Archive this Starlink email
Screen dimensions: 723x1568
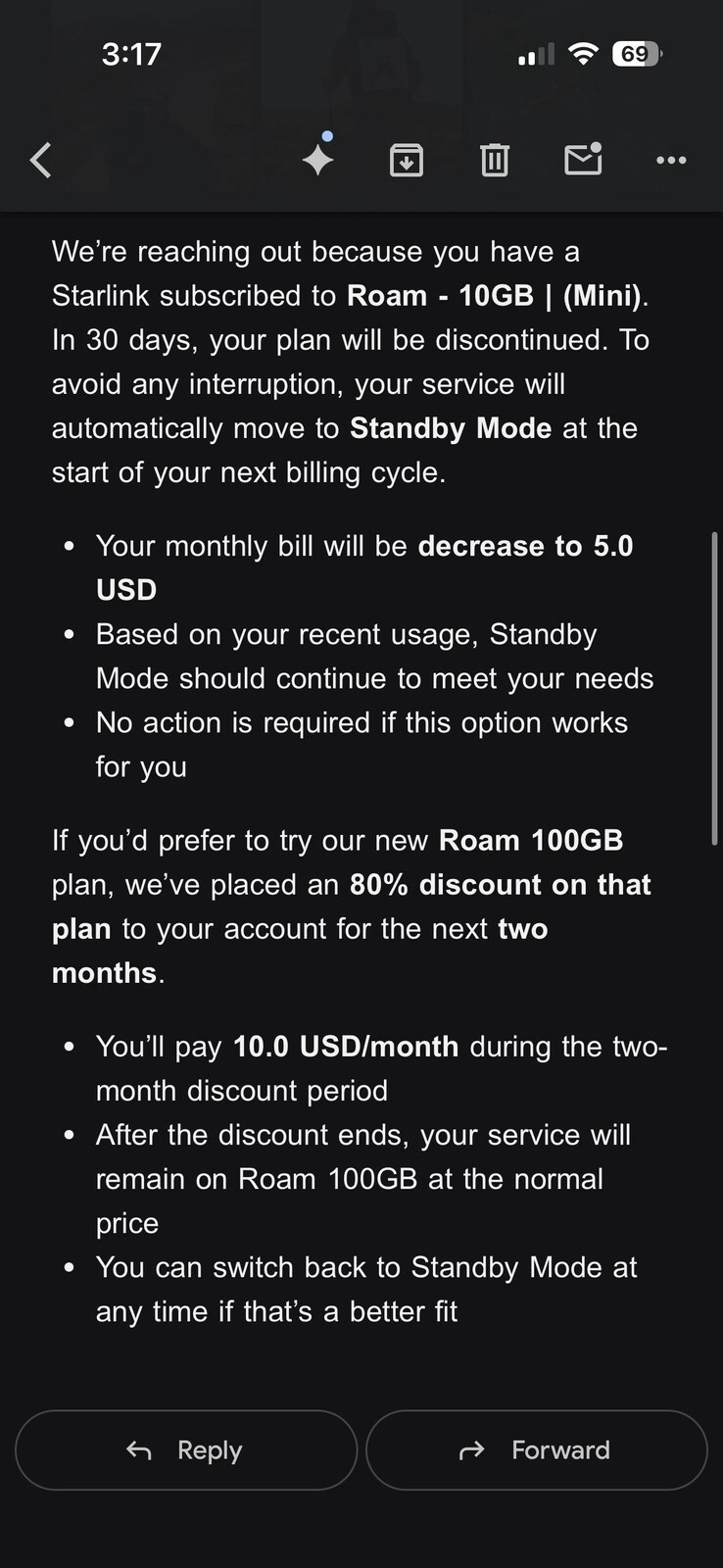406,160
